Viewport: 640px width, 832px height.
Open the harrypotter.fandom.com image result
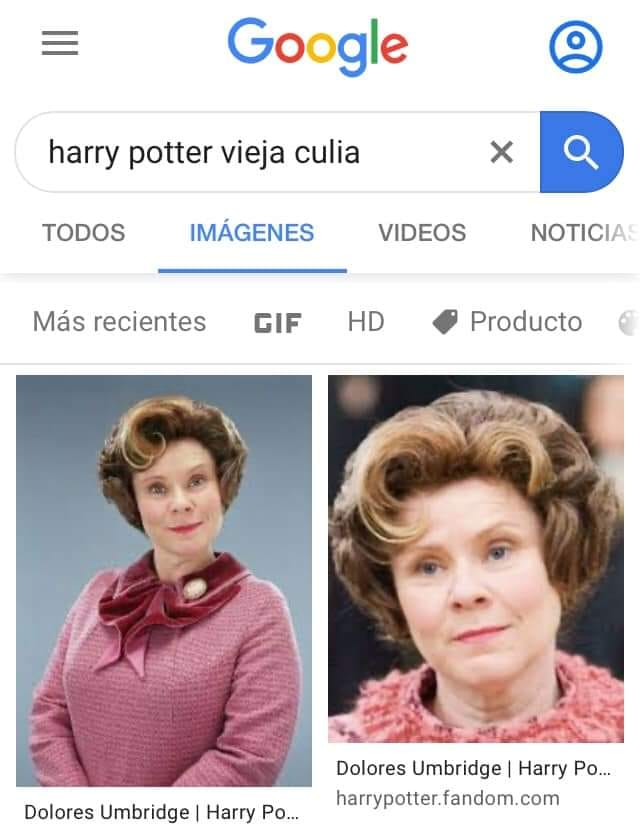coord(476,558)
